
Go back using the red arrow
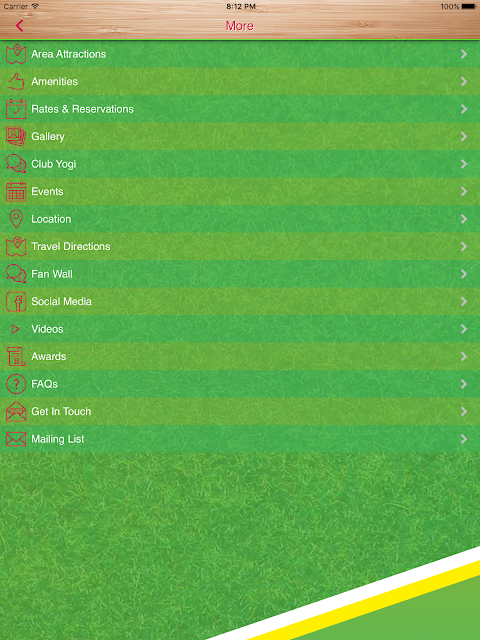[19, 26]
